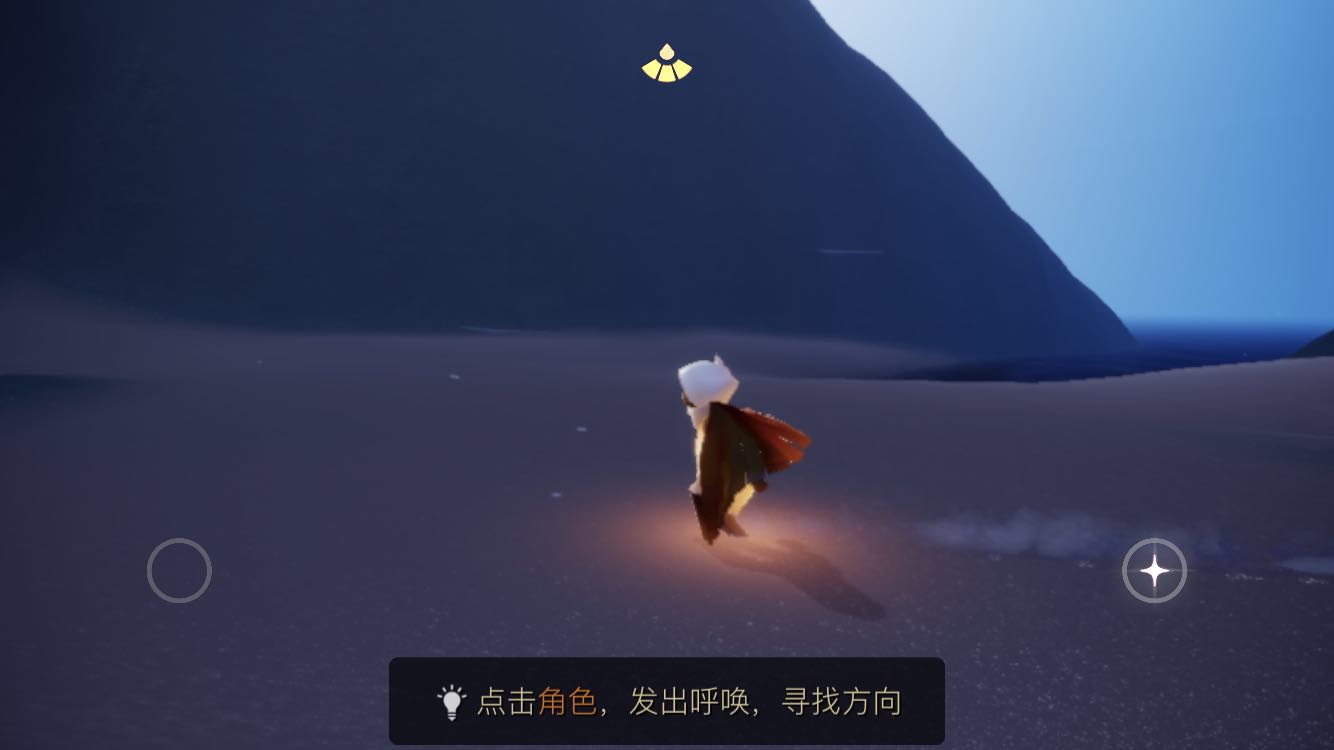1334x750 pixels.
Task: Tap the golden cape energy fan icon
Action: point(667,64)
